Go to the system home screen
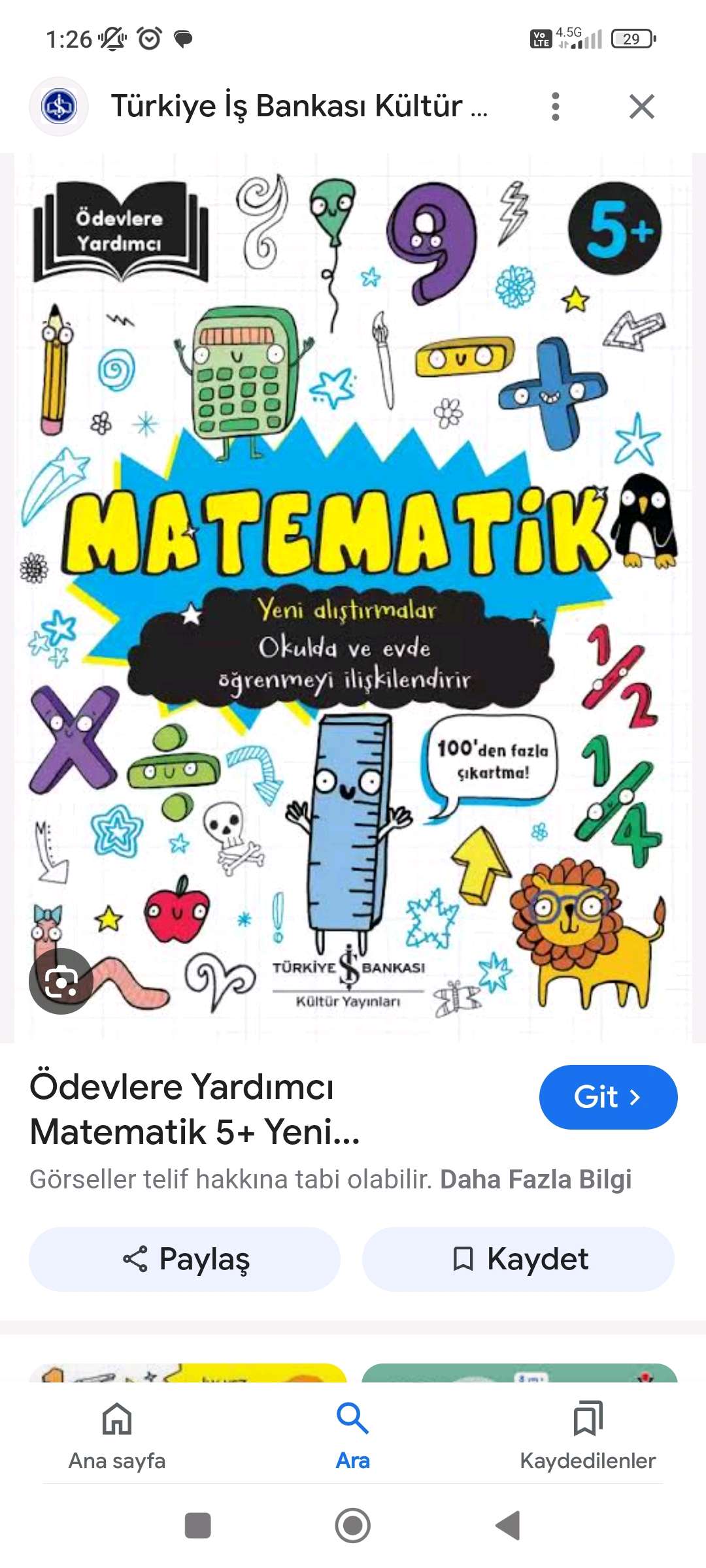This screenshot has height=1568, width=706. 352,1526
